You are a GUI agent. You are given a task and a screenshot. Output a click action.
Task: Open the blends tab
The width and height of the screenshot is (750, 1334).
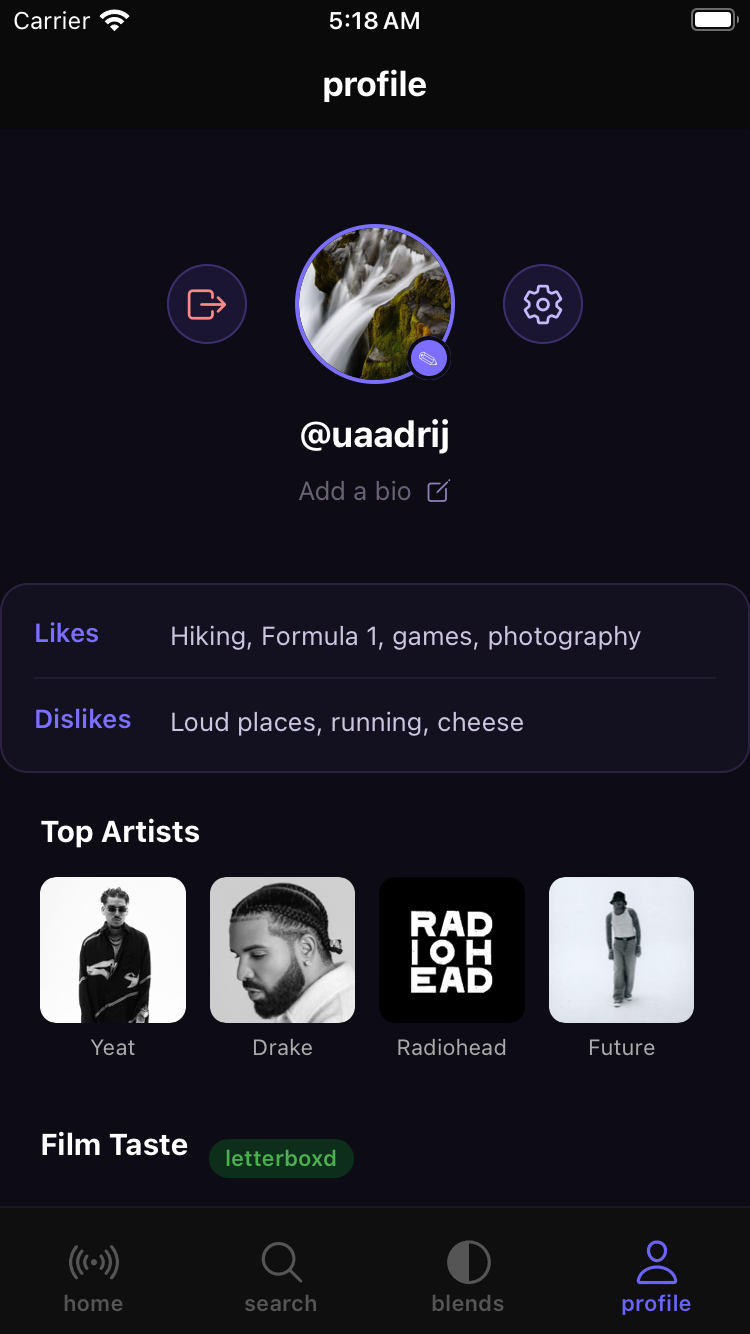pyautogui.click(x=468, y=1277)
